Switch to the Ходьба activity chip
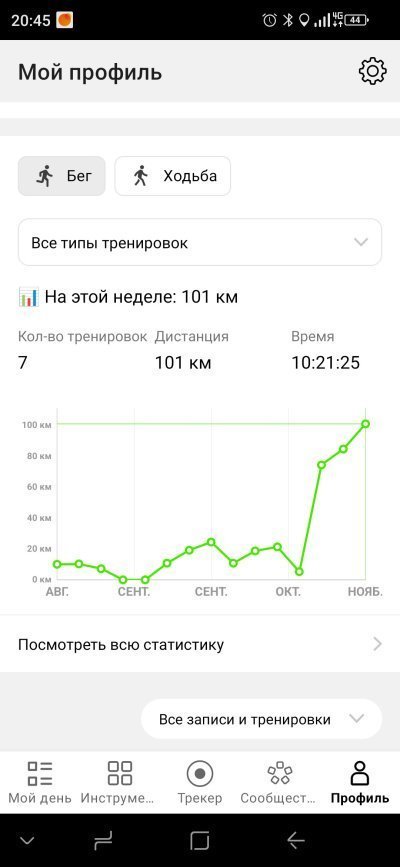 click(173, 176)
